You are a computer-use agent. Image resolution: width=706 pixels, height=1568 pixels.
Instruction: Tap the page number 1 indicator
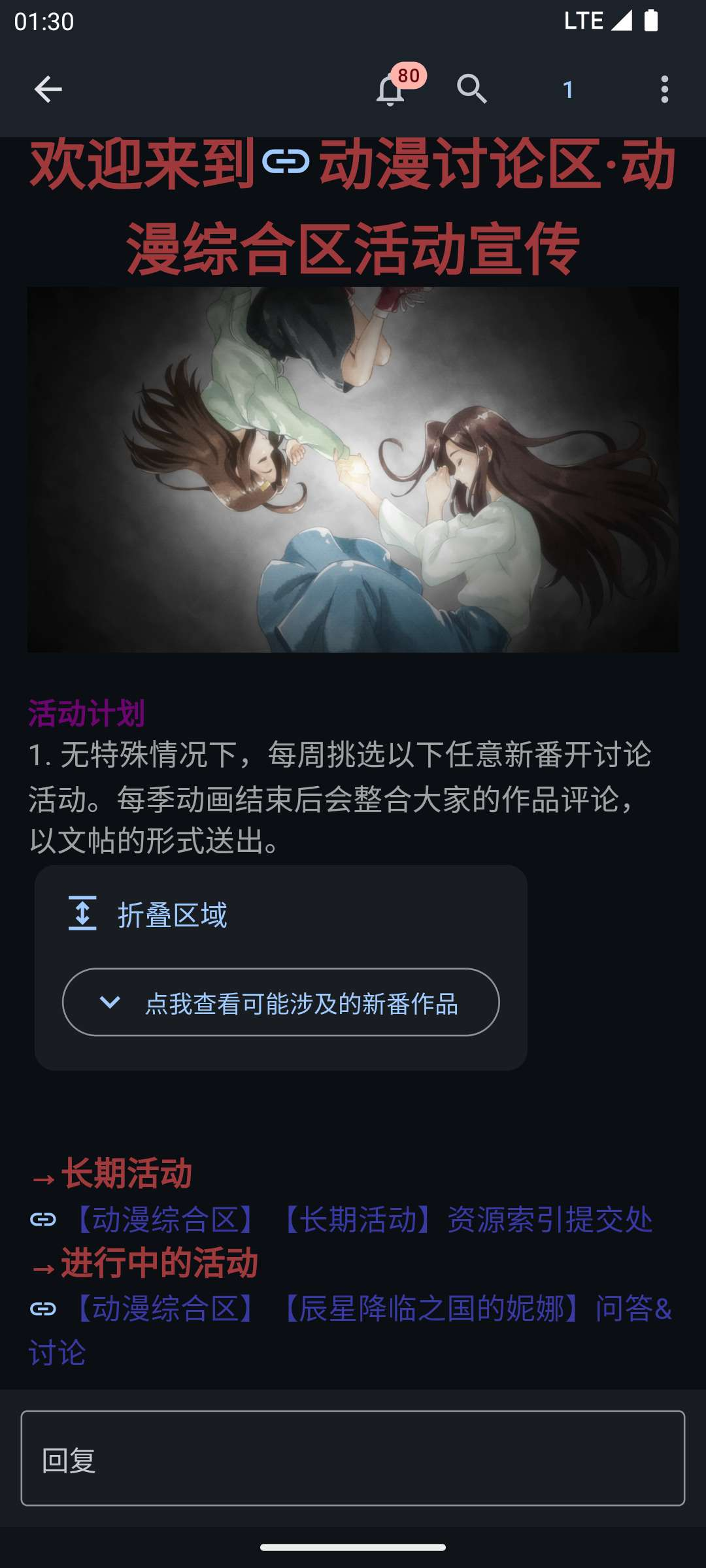click(568, 90)
